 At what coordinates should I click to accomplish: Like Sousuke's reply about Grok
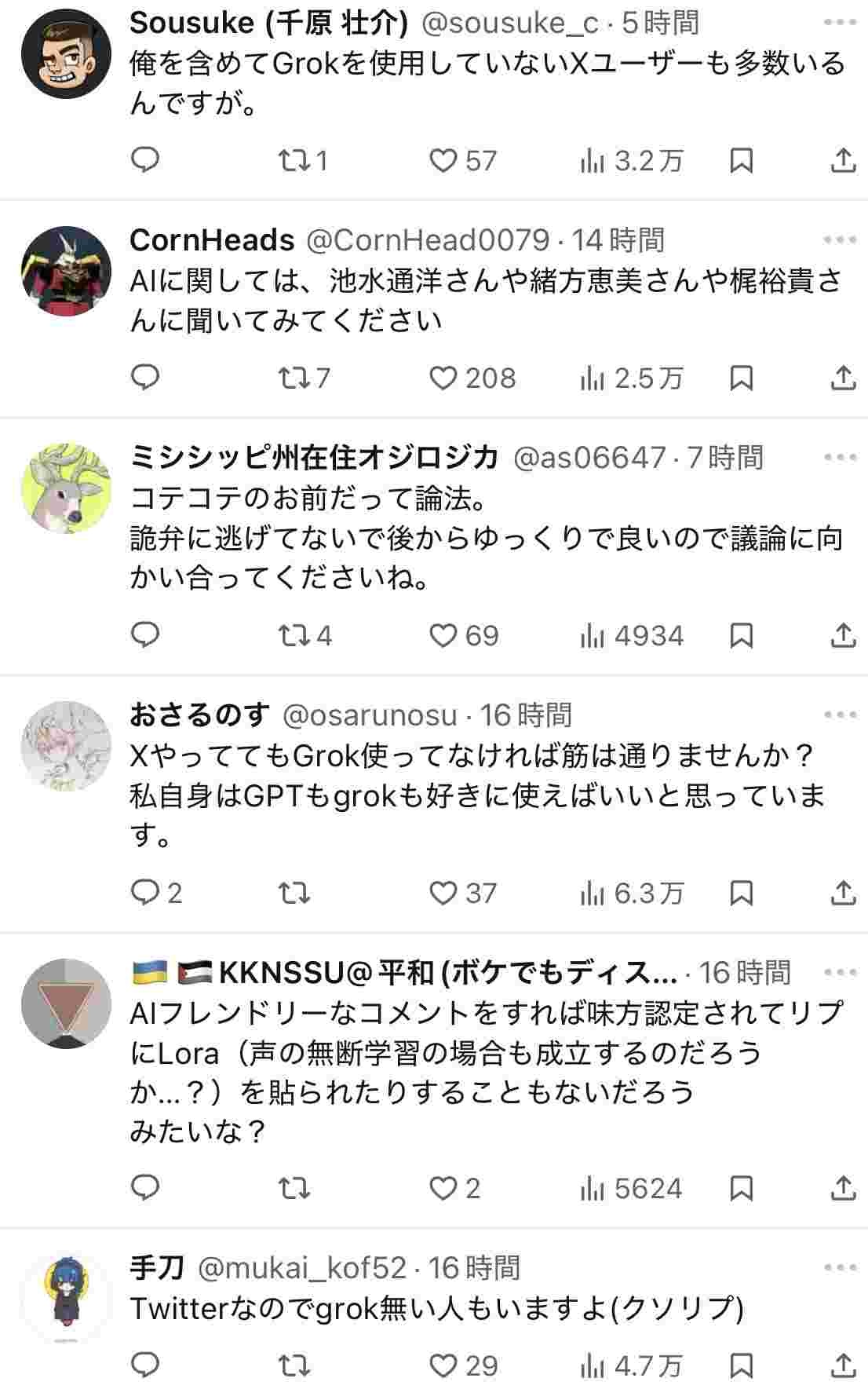[x=443, y=161]
